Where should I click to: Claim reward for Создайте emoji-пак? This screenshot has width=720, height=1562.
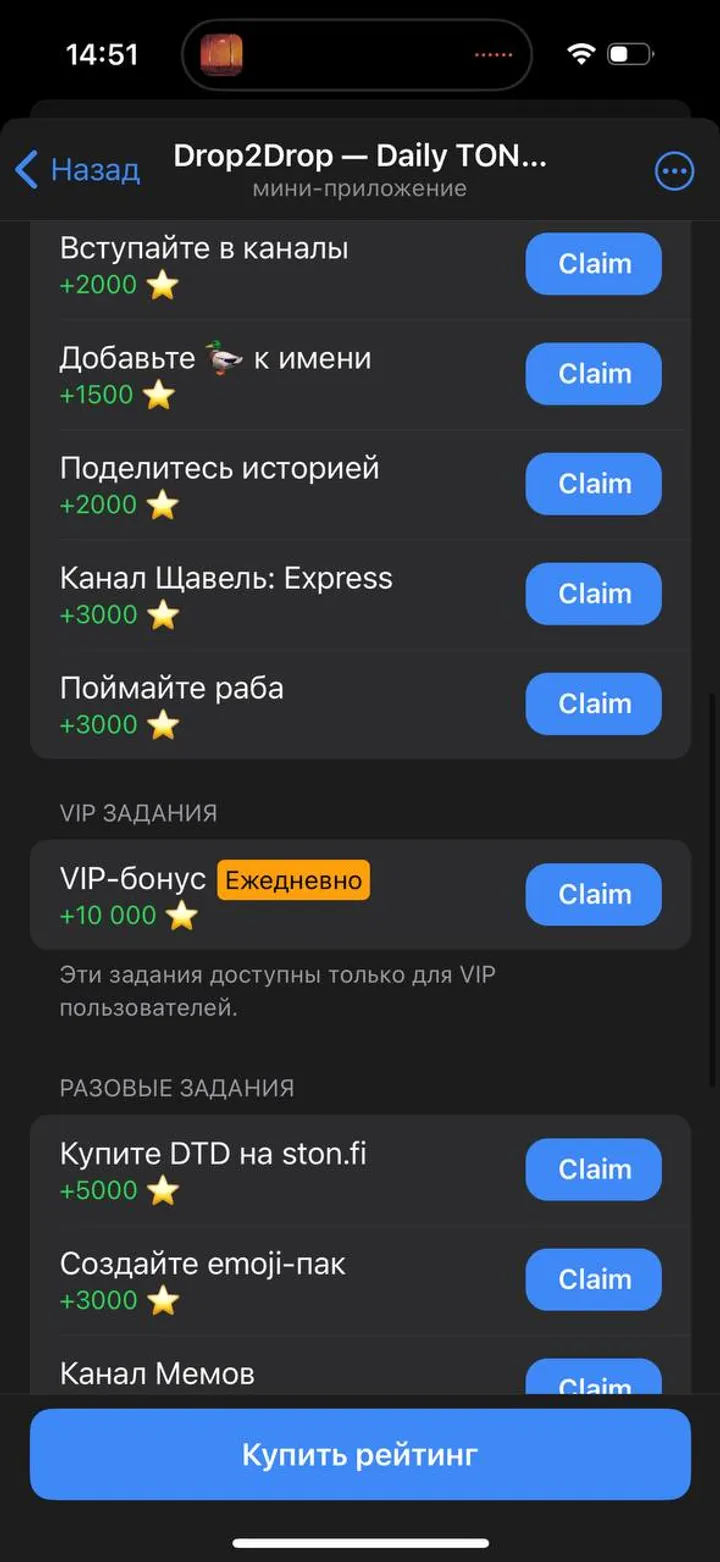click(593, 1279)
